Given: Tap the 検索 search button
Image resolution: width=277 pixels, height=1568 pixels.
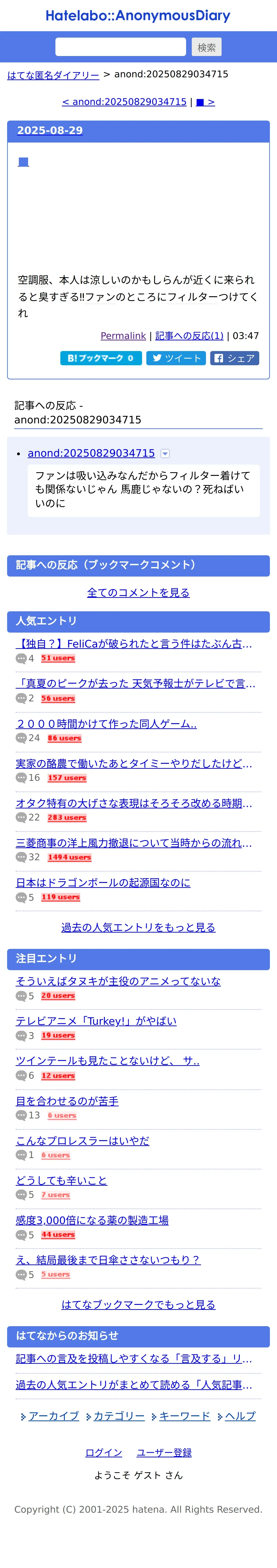Looking at the screenshot, I should click(206, 47).
